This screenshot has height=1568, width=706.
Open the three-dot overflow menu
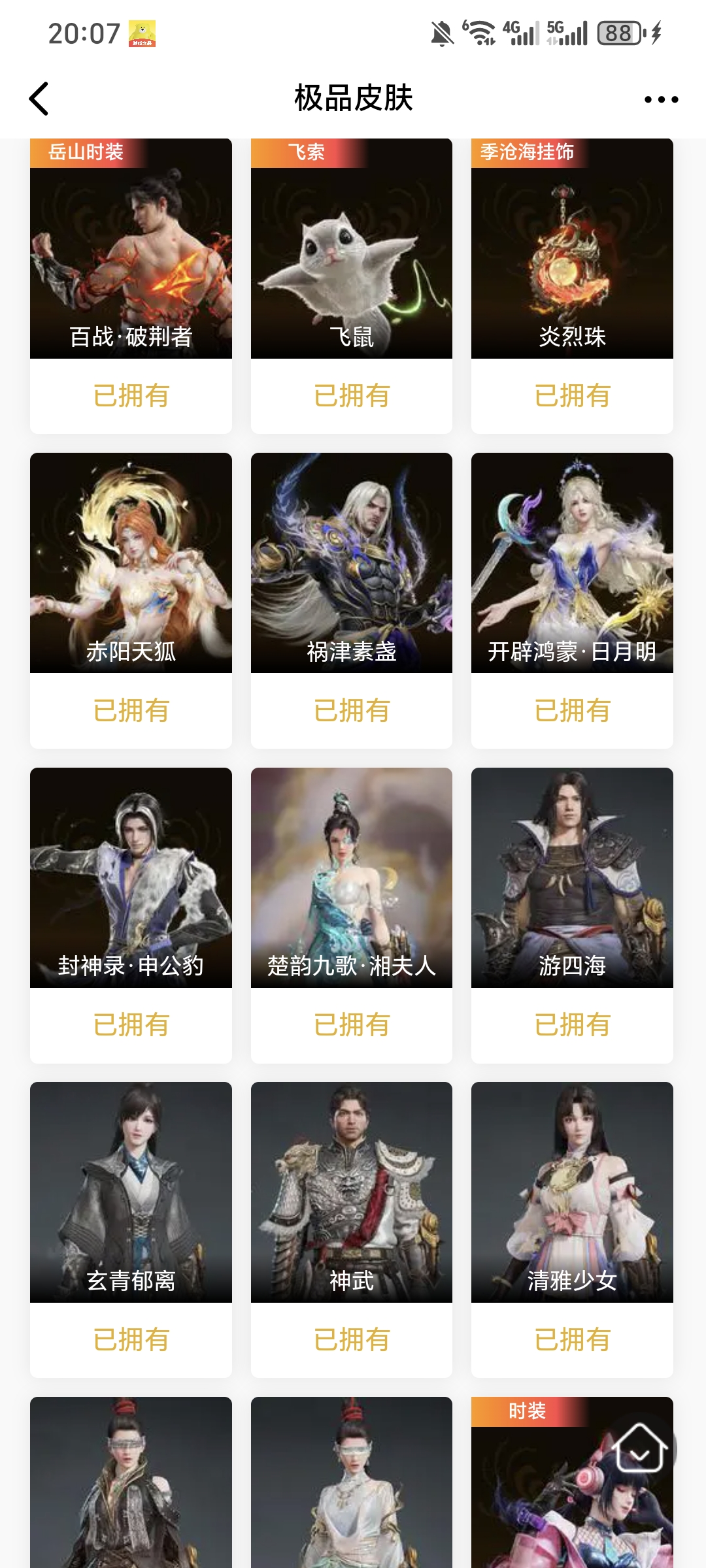pyautogui.click(x=661, y=99)
